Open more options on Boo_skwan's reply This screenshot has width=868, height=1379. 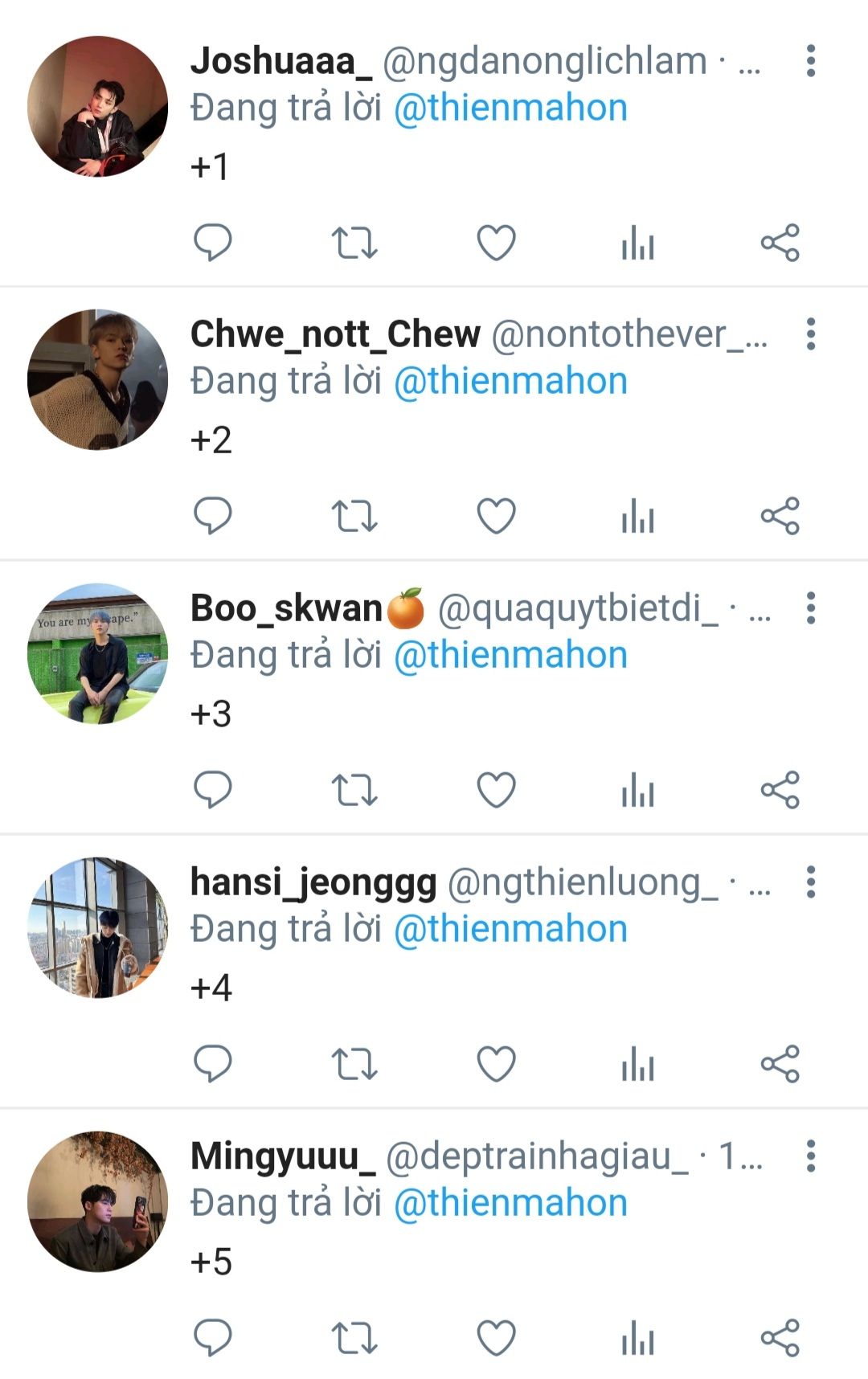pos(810,608)
